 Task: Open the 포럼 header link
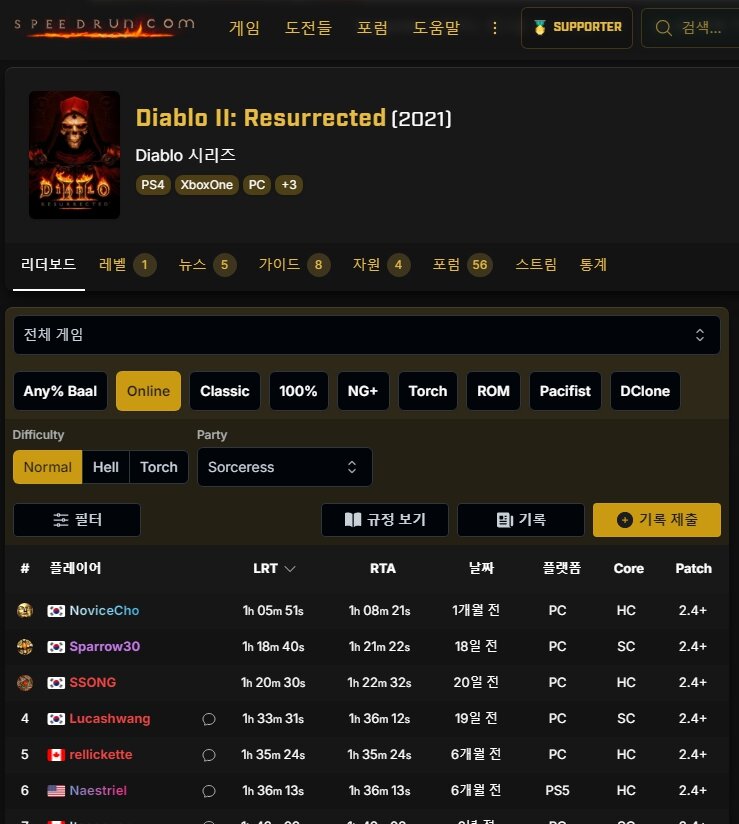[x=372, y=28]
